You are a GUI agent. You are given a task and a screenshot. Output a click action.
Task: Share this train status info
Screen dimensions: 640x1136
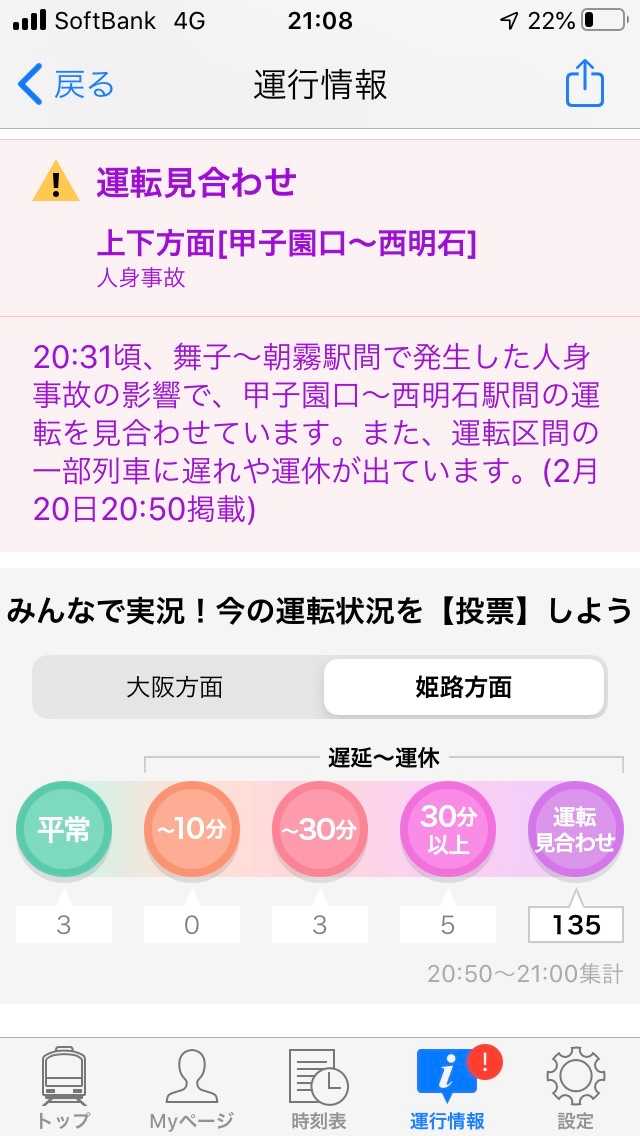[584, 83]
